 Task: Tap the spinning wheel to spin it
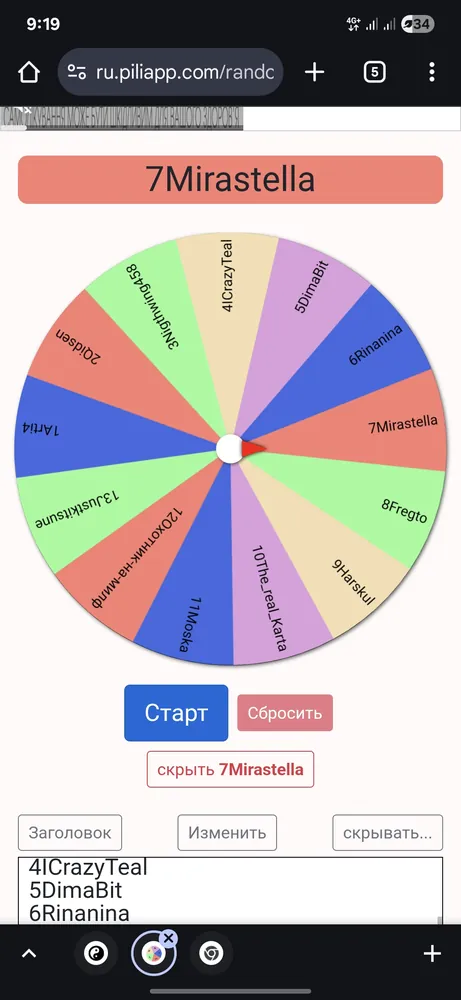point(230,449)
